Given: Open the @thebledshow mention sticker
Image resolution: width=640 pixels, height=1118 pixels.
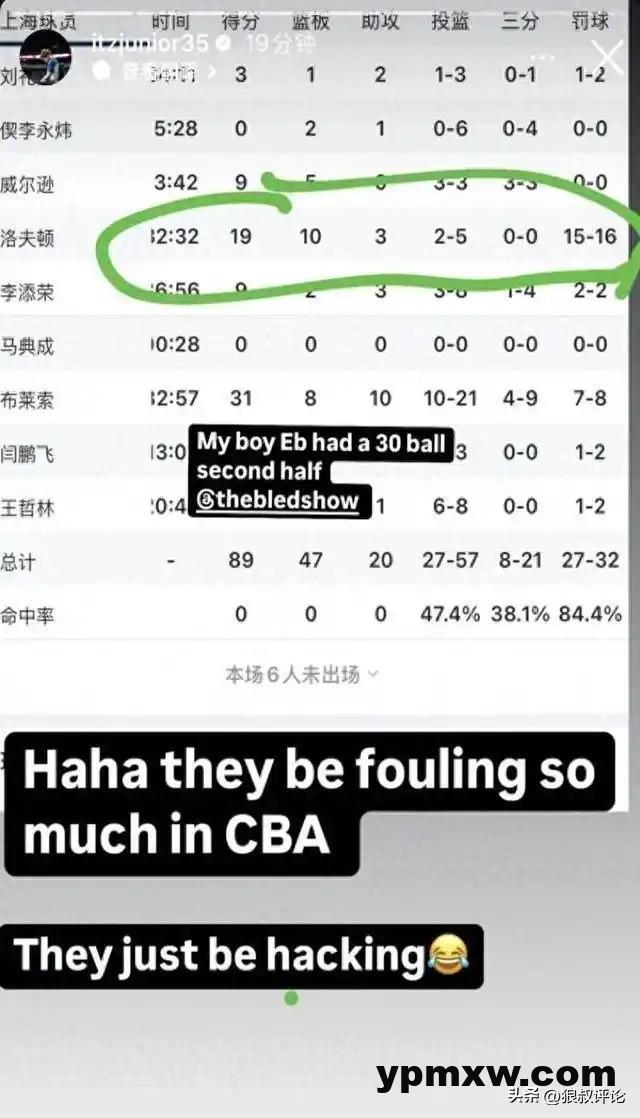Looking at the screenshot, I should click(278, 501).
